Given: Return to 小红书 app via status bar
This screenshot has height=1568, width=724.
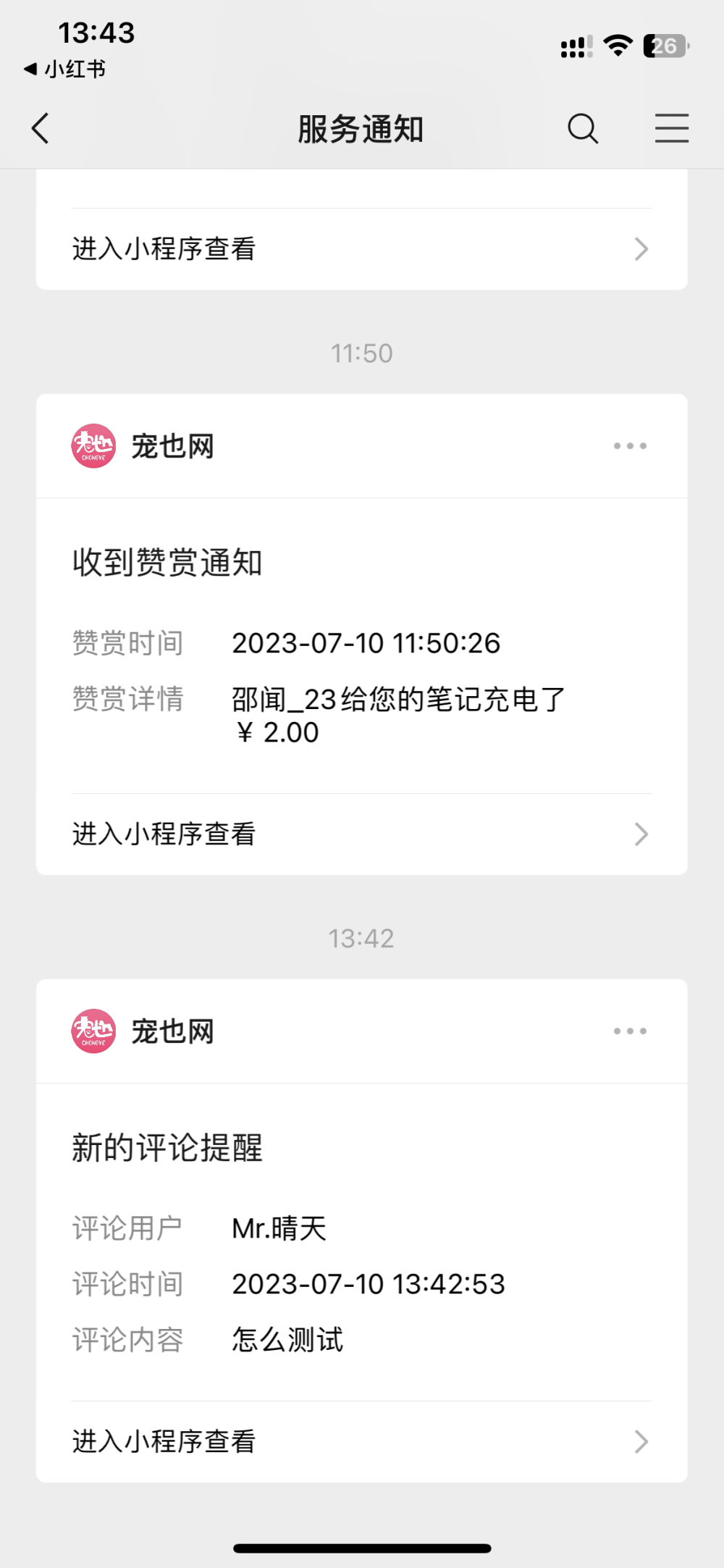Looking at the screenshot, I should tap(65, 70).
